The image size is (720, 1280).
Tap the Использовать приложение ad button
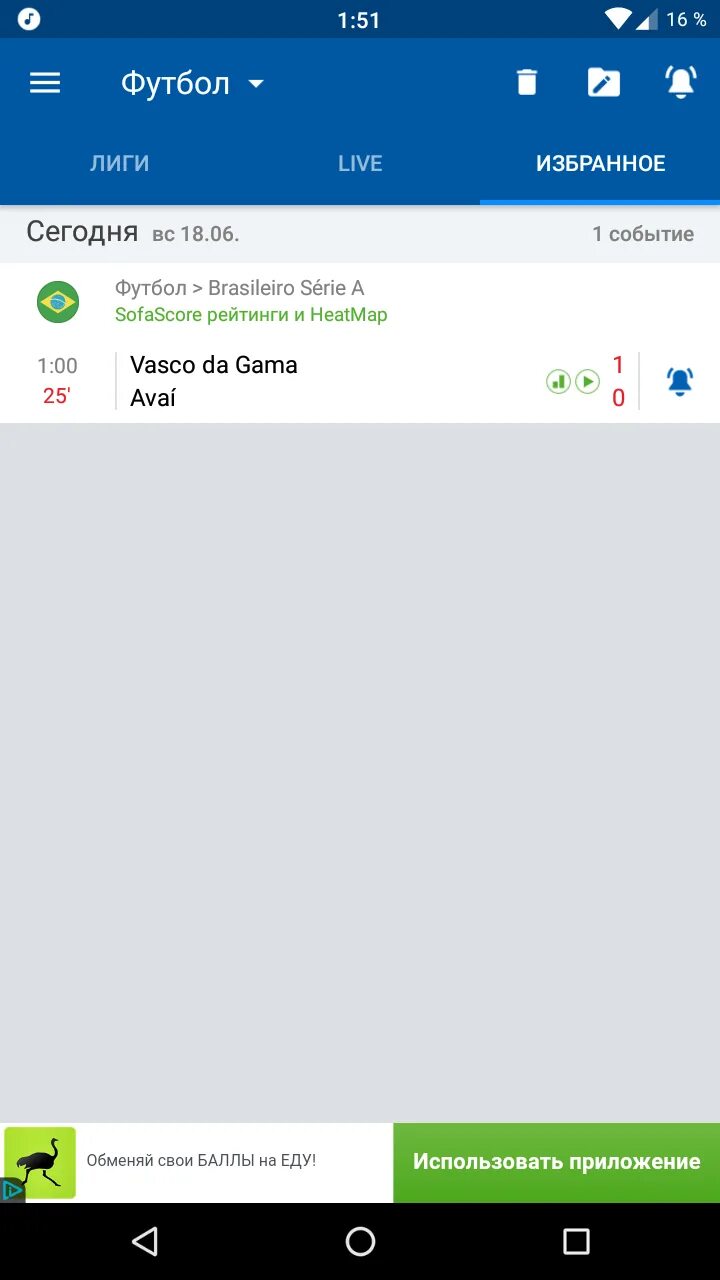556,1162
